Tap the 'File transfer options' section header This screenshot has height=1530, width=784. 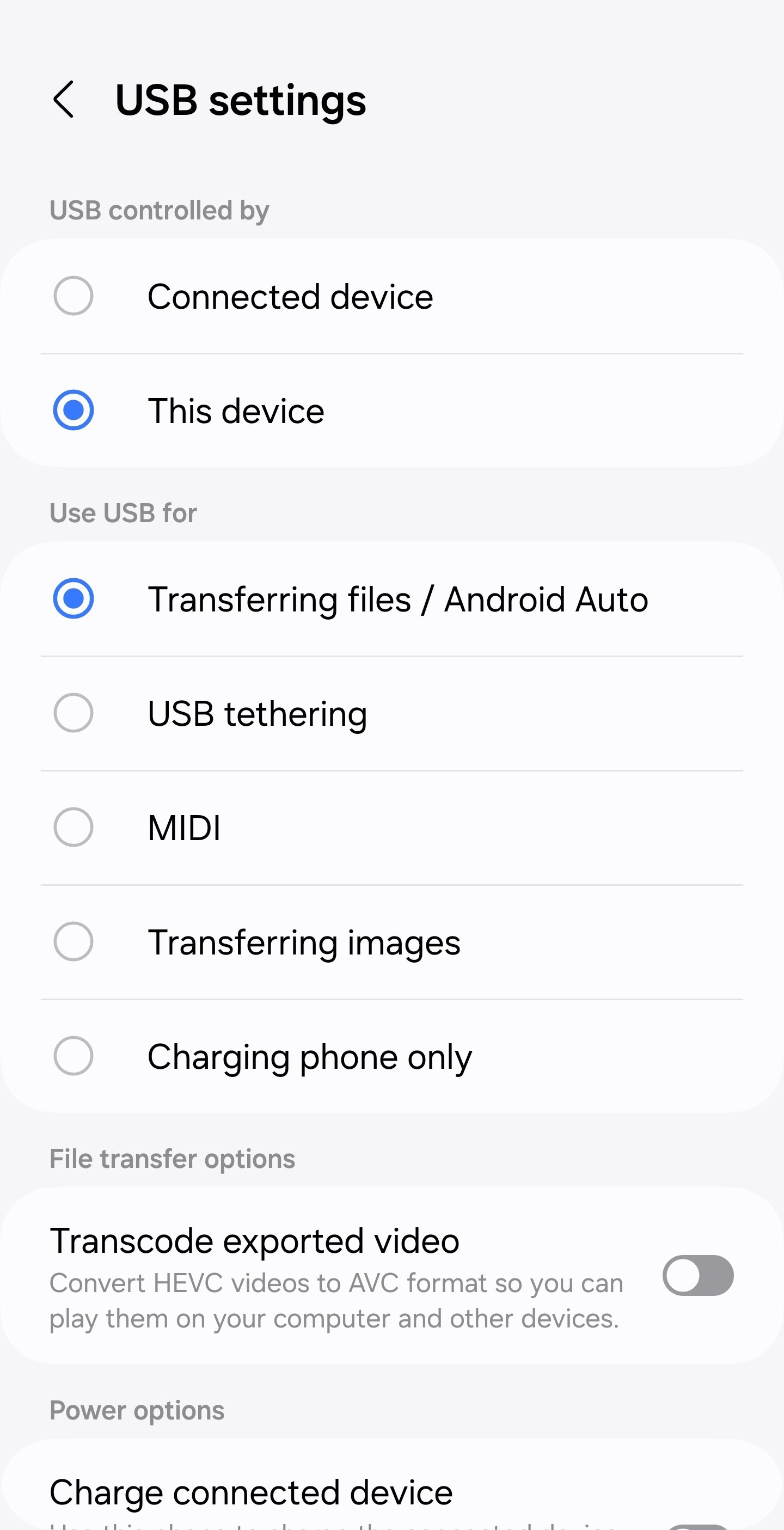[171, 1158]
